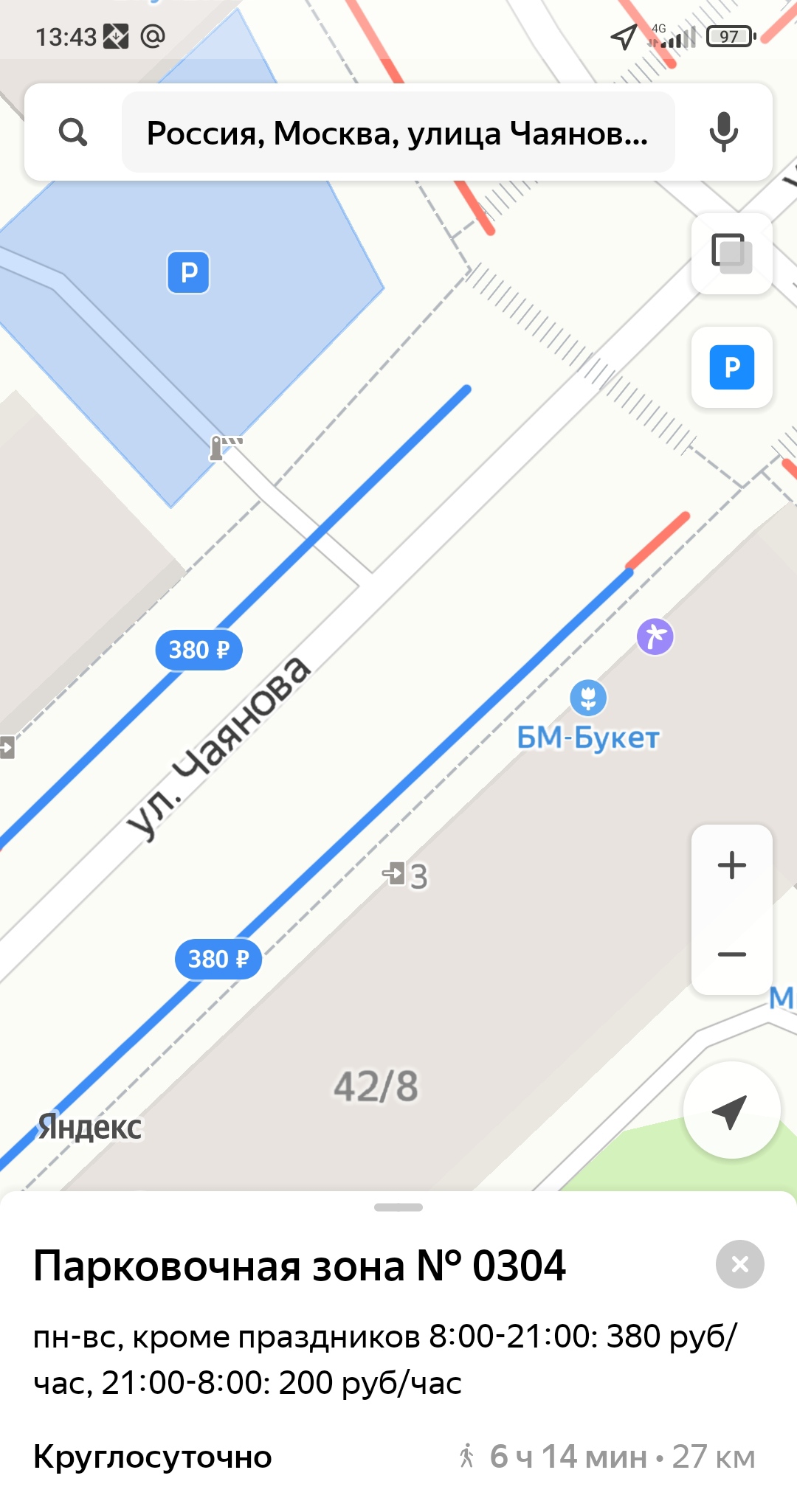This screenshot has width=797, height=1512.
Task: Close the parking zone 0304 card
Action: coord(740,1264)
